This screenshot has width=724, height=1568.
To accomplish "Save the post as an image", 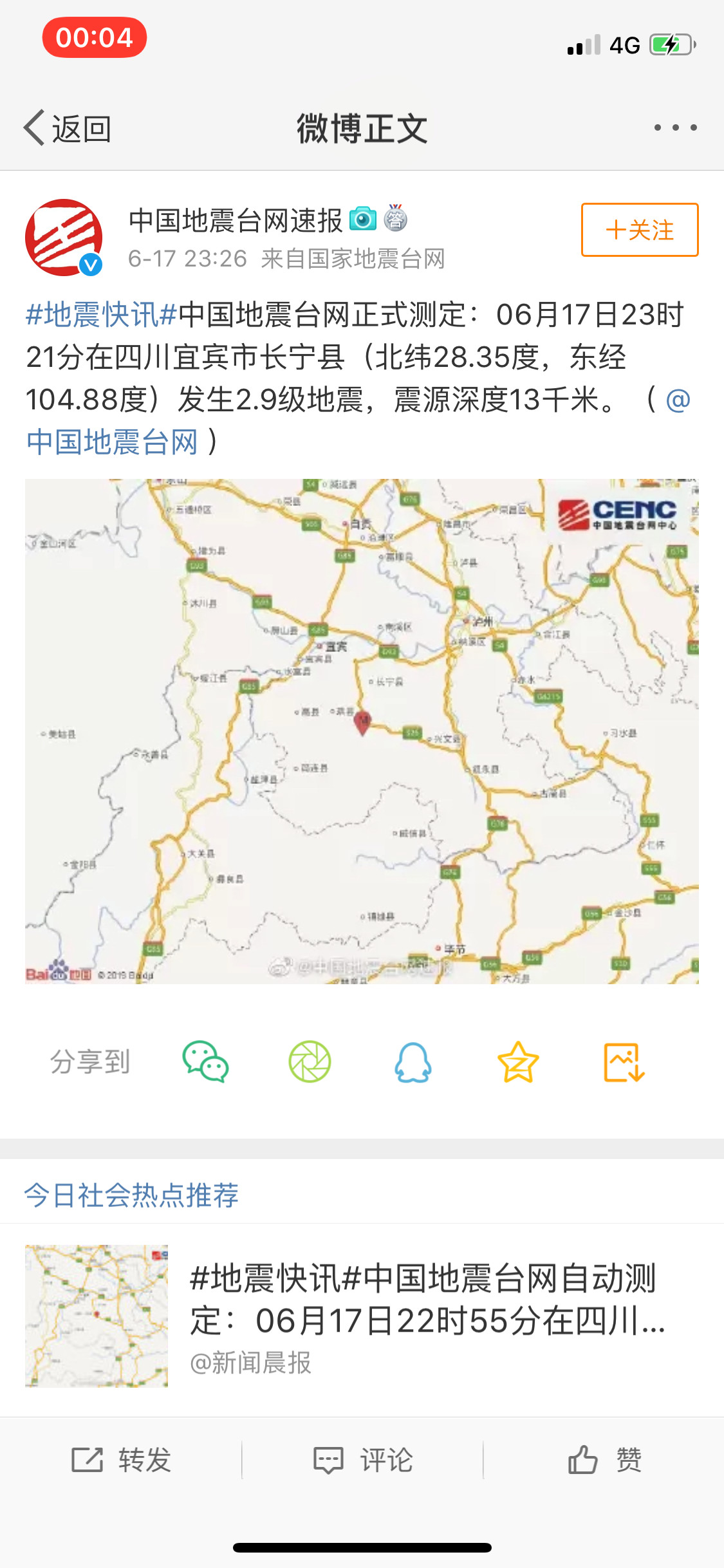I will pos(624,1062).
